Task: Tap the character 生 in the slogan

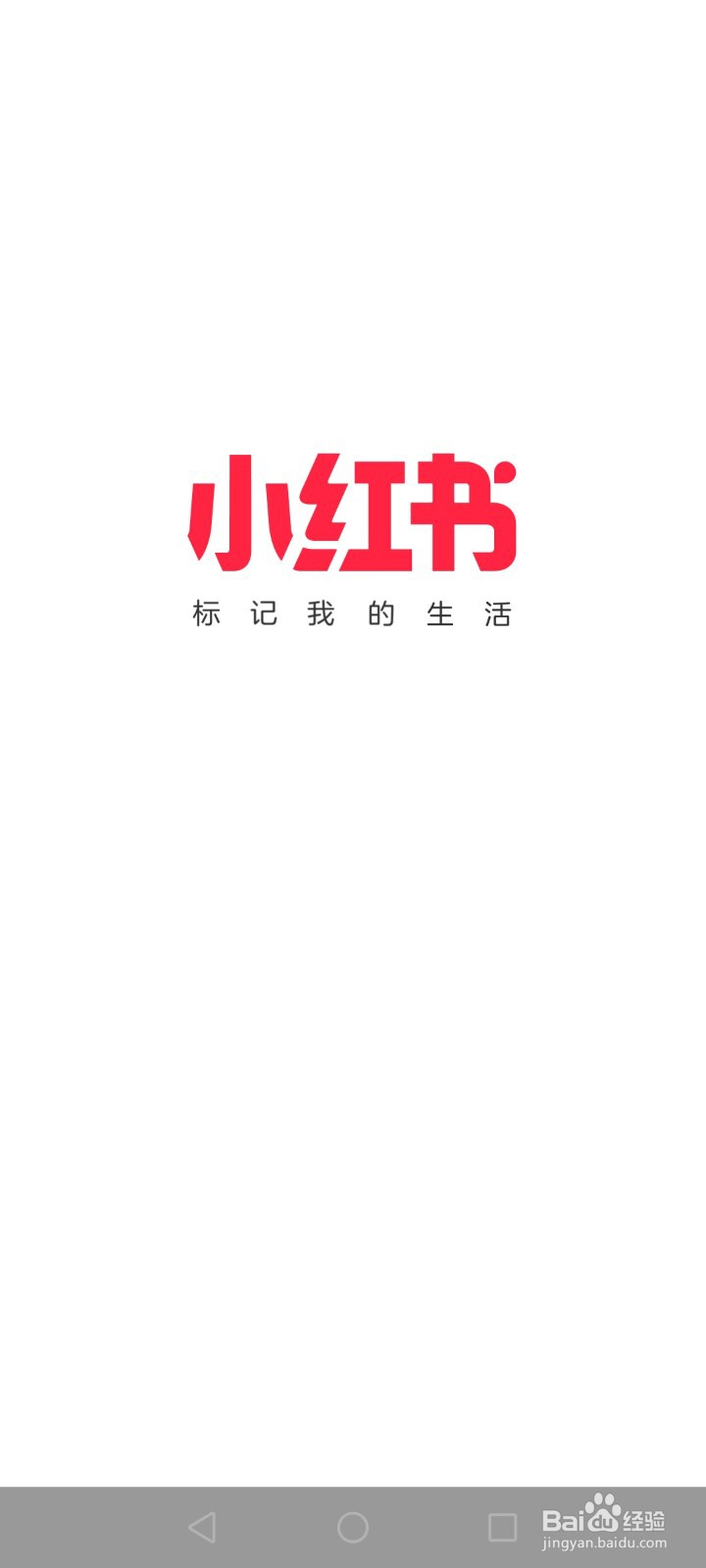Action: point(442,613)
